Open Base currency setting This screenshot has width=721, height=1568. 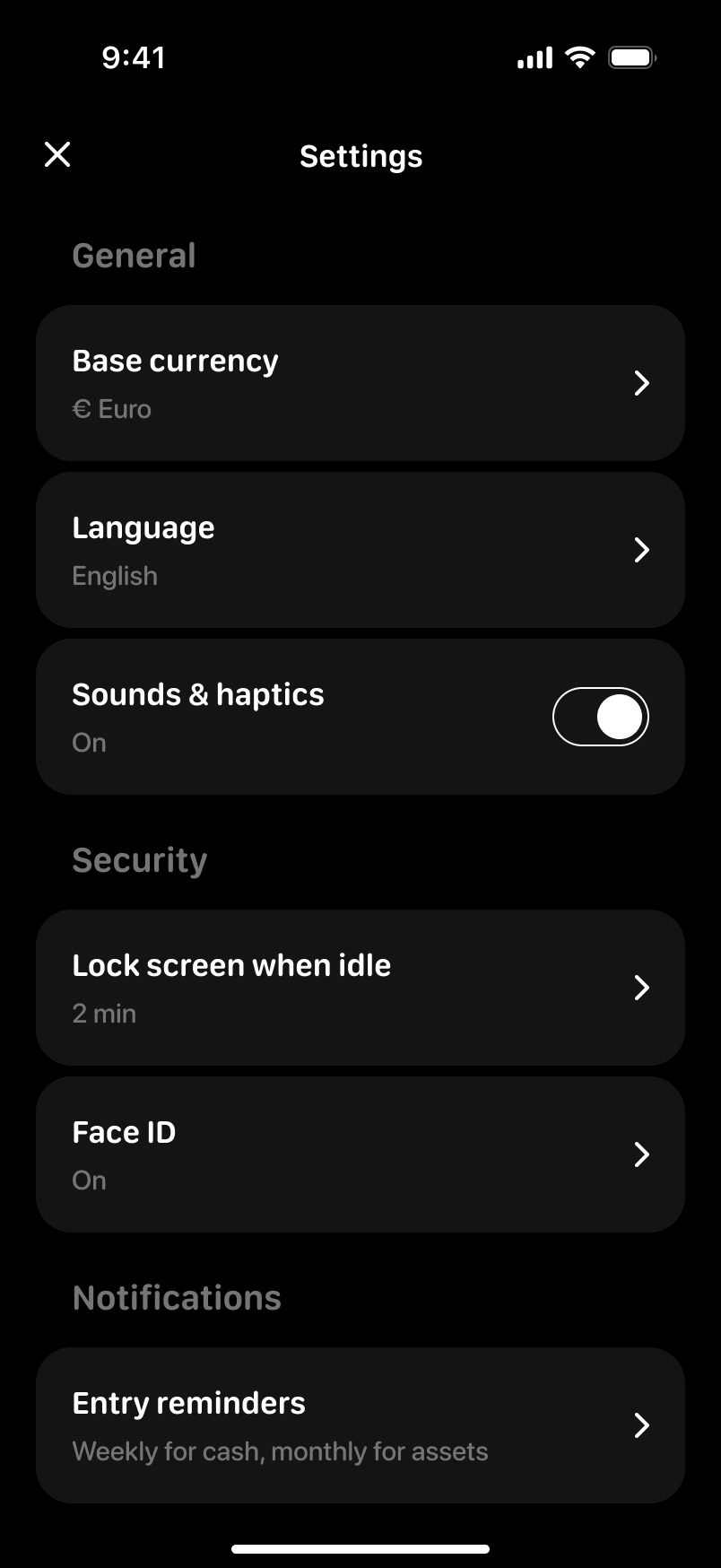360,383
